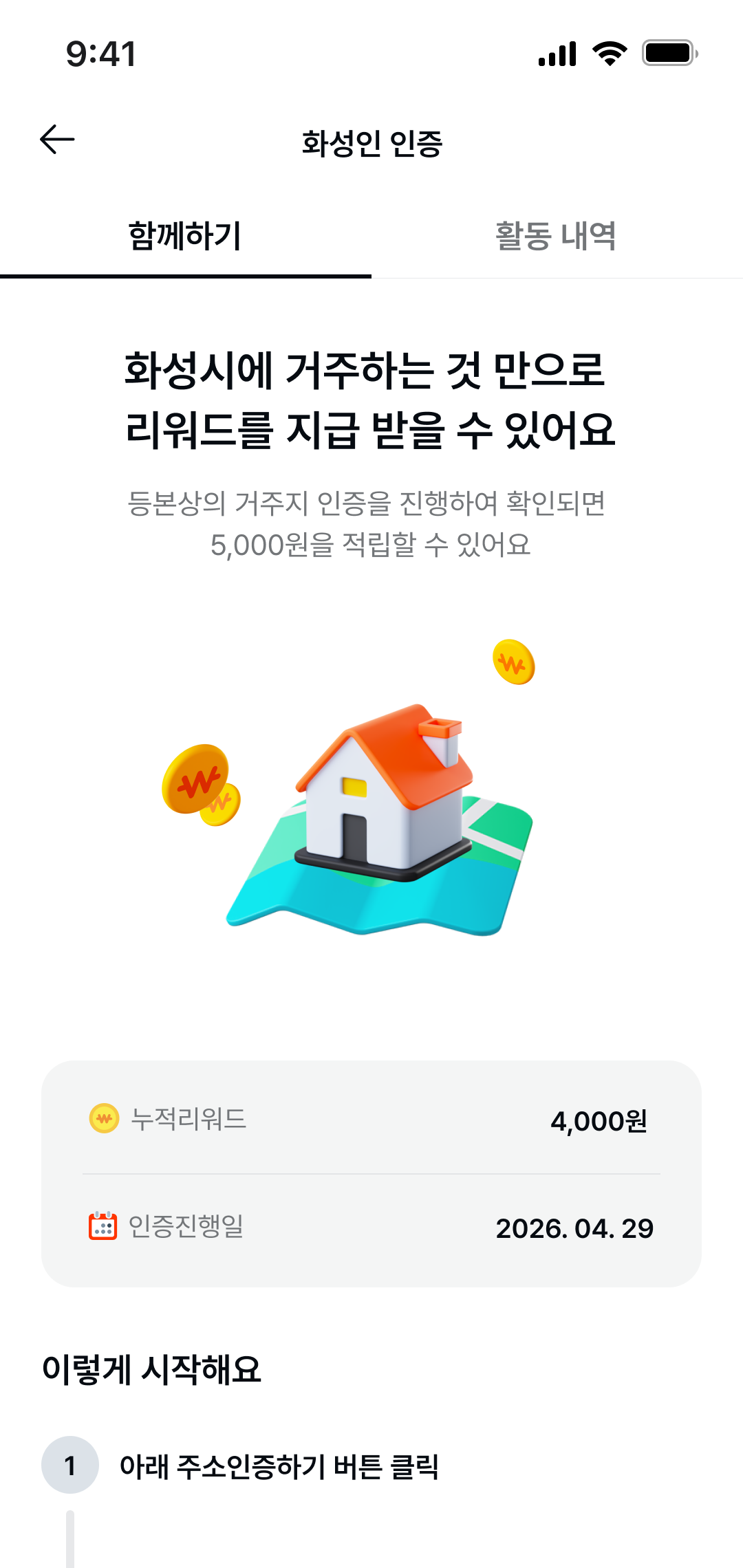Screen dimensions: 743x1568
Task: Switch to the 활동 내역 tab
Action: (x=557, y=237)
